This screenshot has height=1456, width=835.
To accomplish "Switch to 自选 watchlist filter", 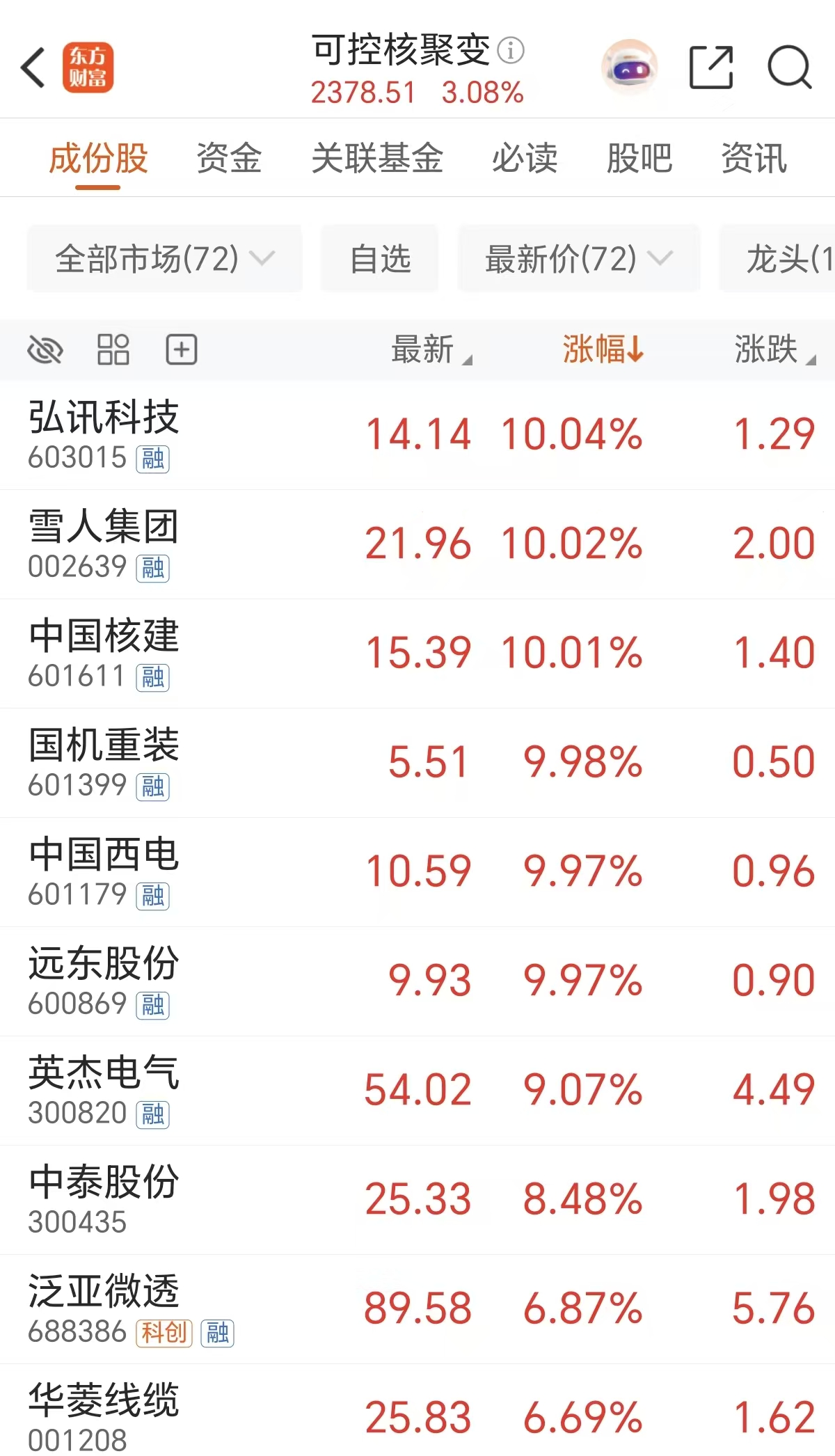I will (x=380, y=258).
